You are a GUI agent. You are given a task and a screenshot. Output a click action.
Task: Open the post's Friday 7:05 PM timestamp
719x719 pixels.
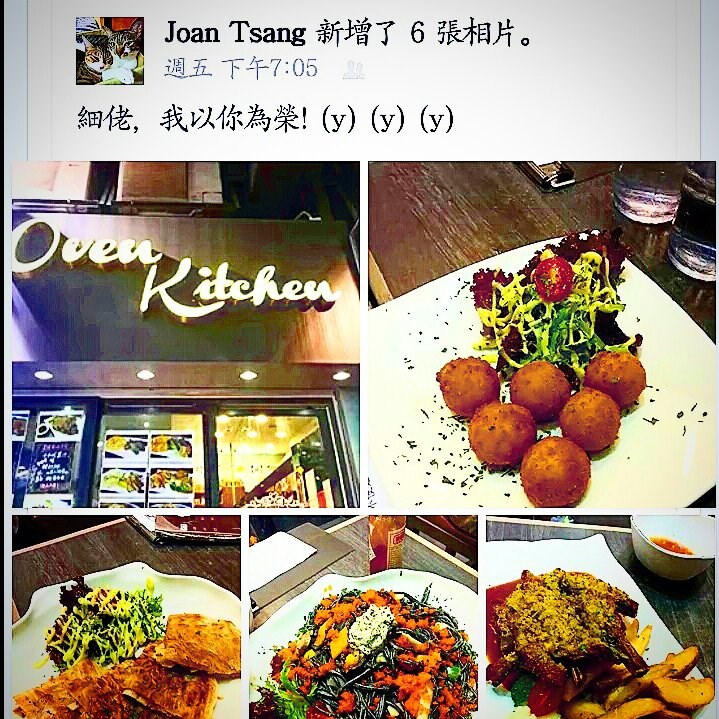pyautogui.click(x=241, y=68)
